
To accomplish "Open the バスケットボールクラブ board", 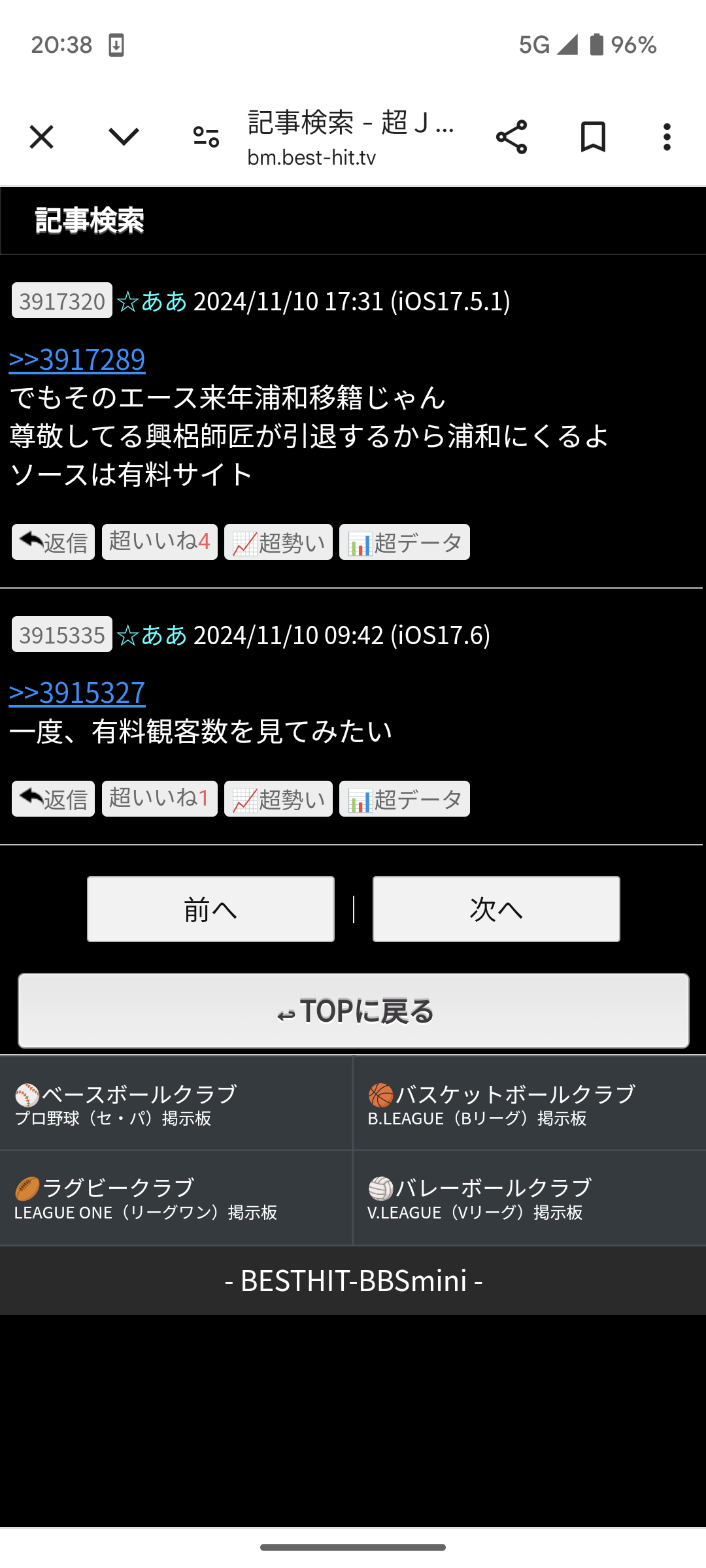I will click(x=529, y=1103).
